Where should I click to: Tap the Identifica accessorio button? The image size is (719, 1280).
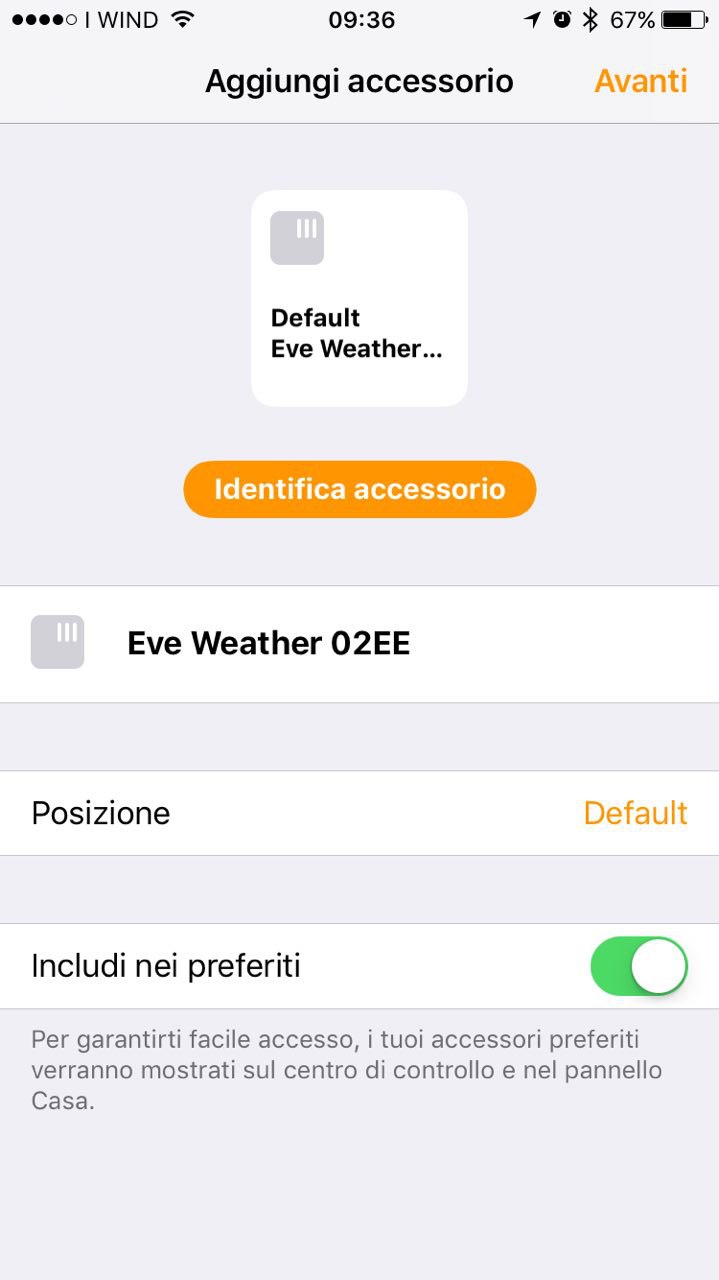[x=359, y=489]
